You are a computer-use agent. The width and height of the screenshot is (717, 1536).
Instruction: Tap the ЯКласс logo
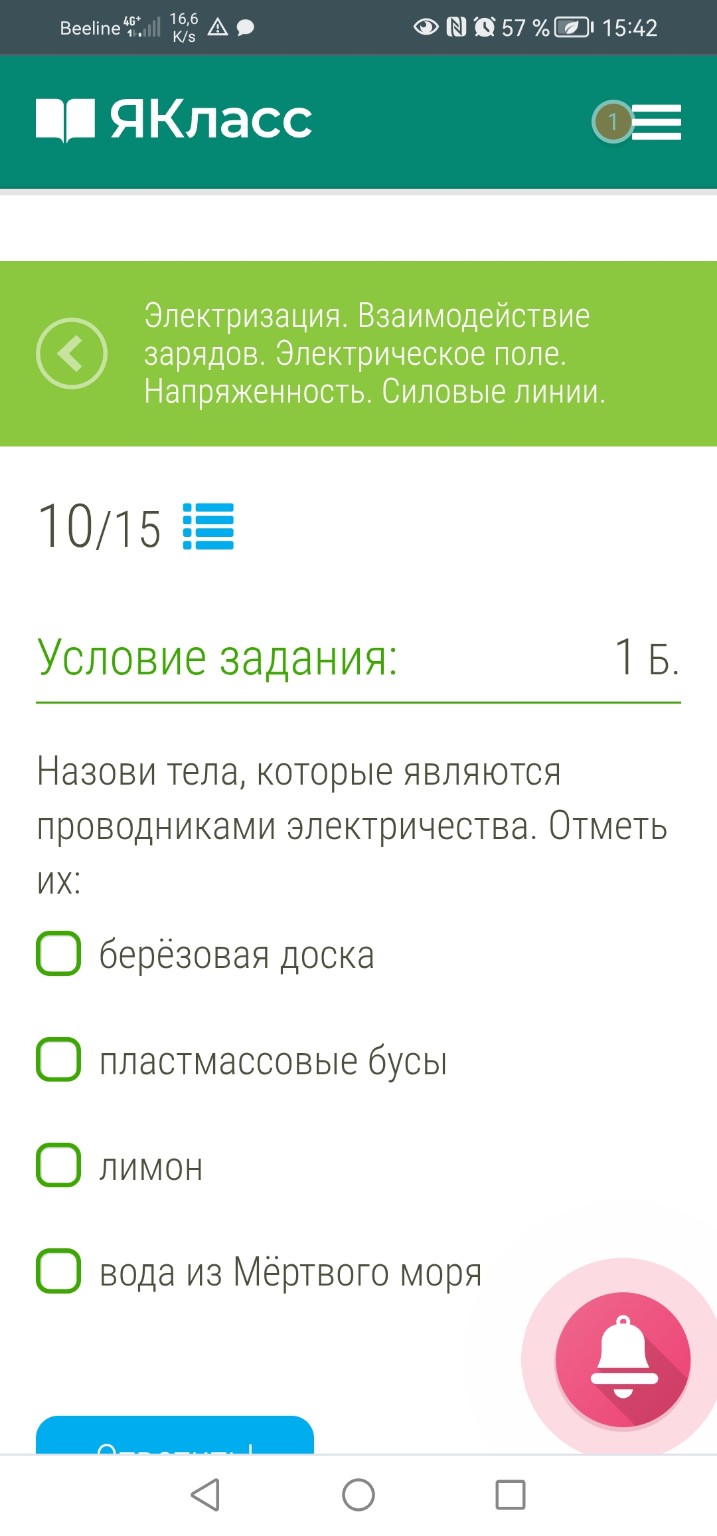click(174, 120)
